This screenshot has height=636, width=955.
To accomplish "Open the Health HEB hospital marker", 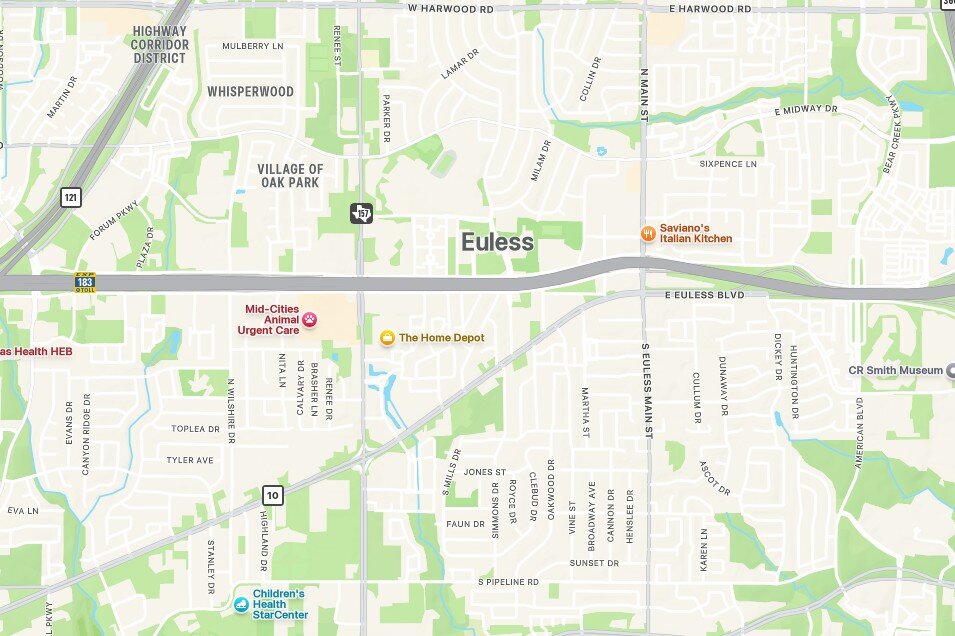I will coord(36,352).
